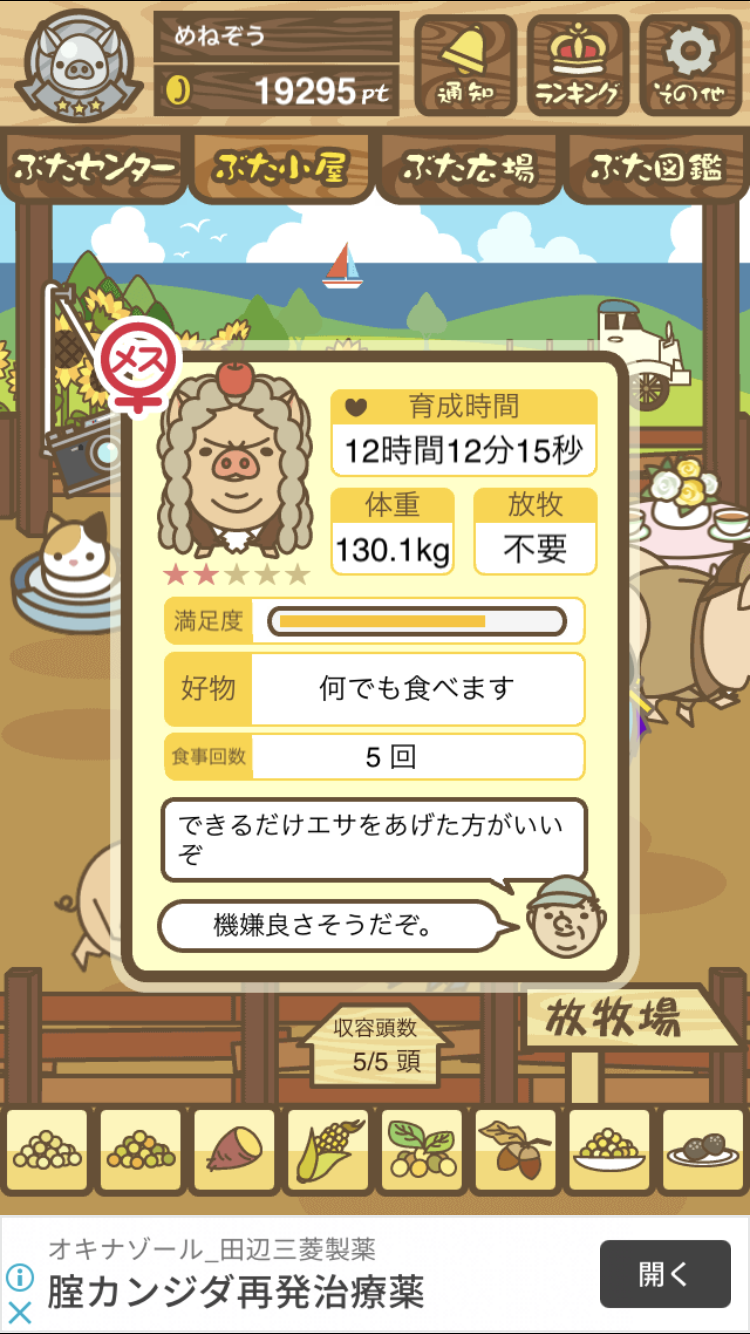Feed the sweet potato to the pig
The width and height of the screenshot is (750, 1334).
tap(233, 1150)
